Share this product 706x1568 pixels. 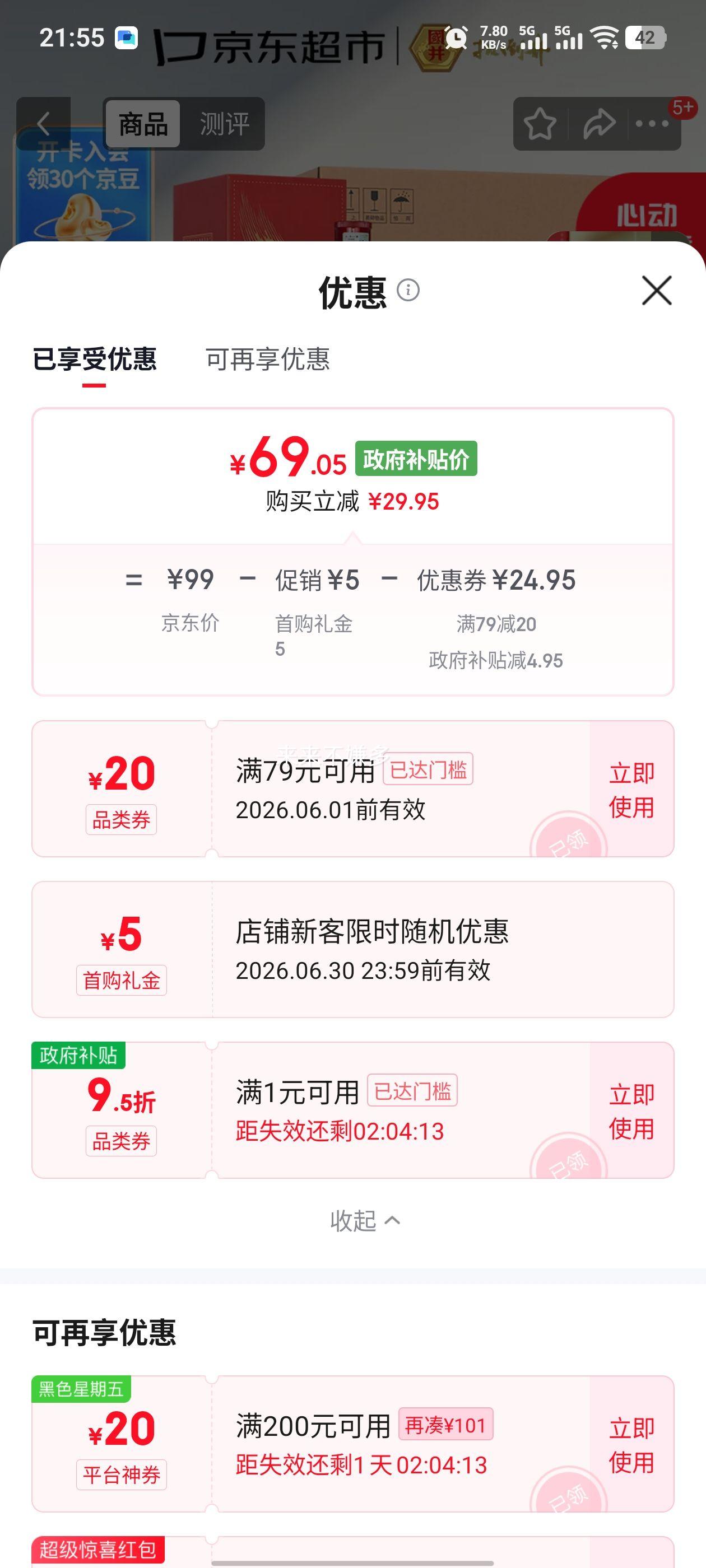pos(599,124)
